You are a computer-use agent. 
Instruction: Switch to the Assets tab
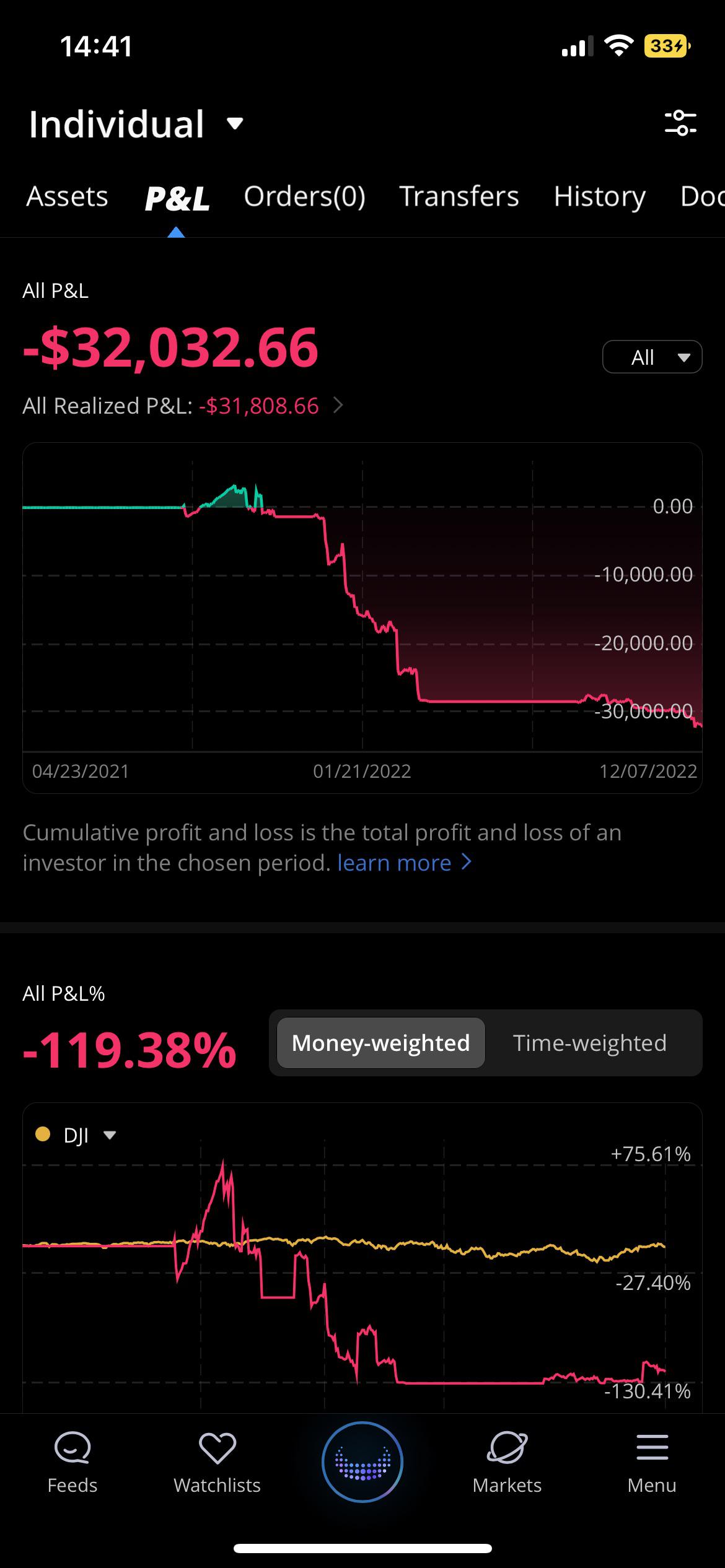coord(67,197)
